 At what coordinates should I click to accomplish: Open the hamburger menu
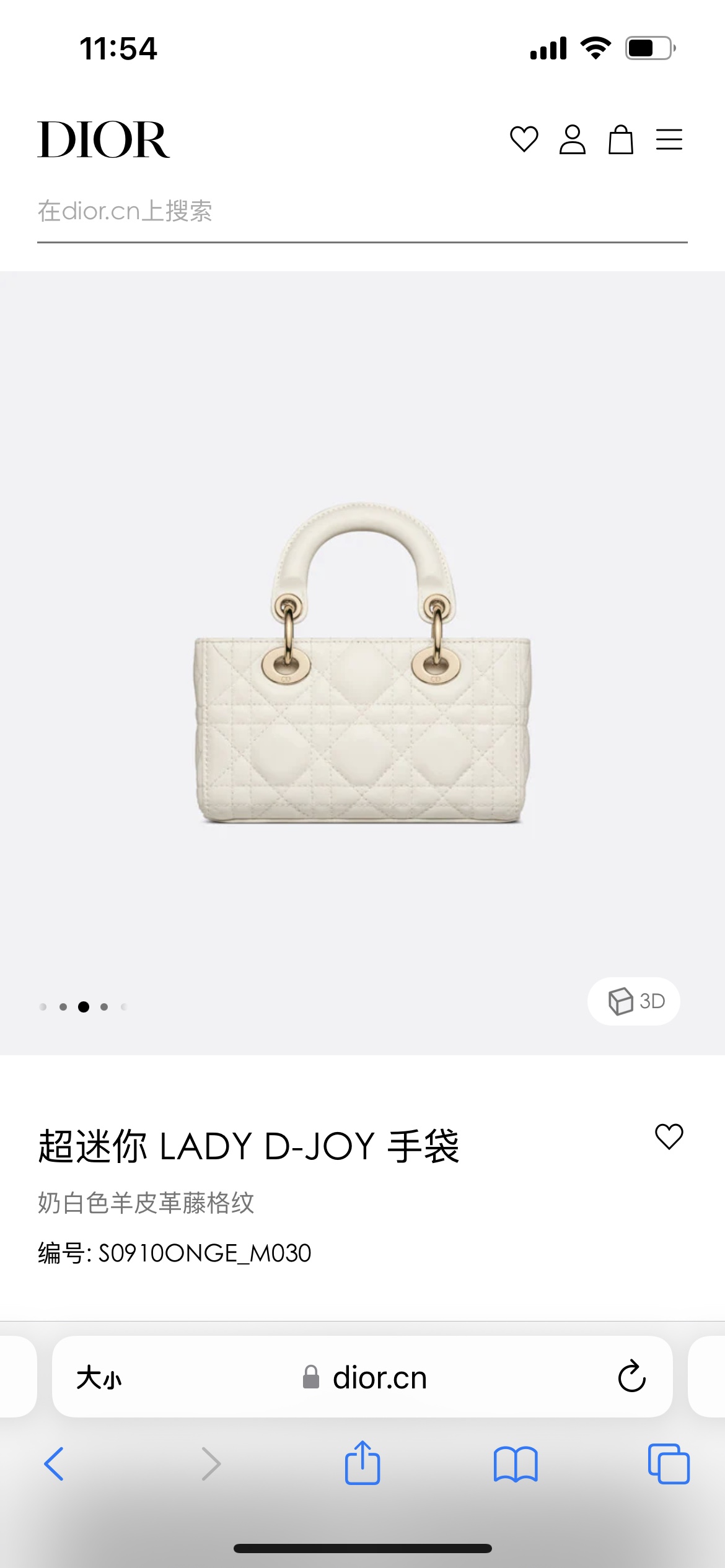pos(669,139)
